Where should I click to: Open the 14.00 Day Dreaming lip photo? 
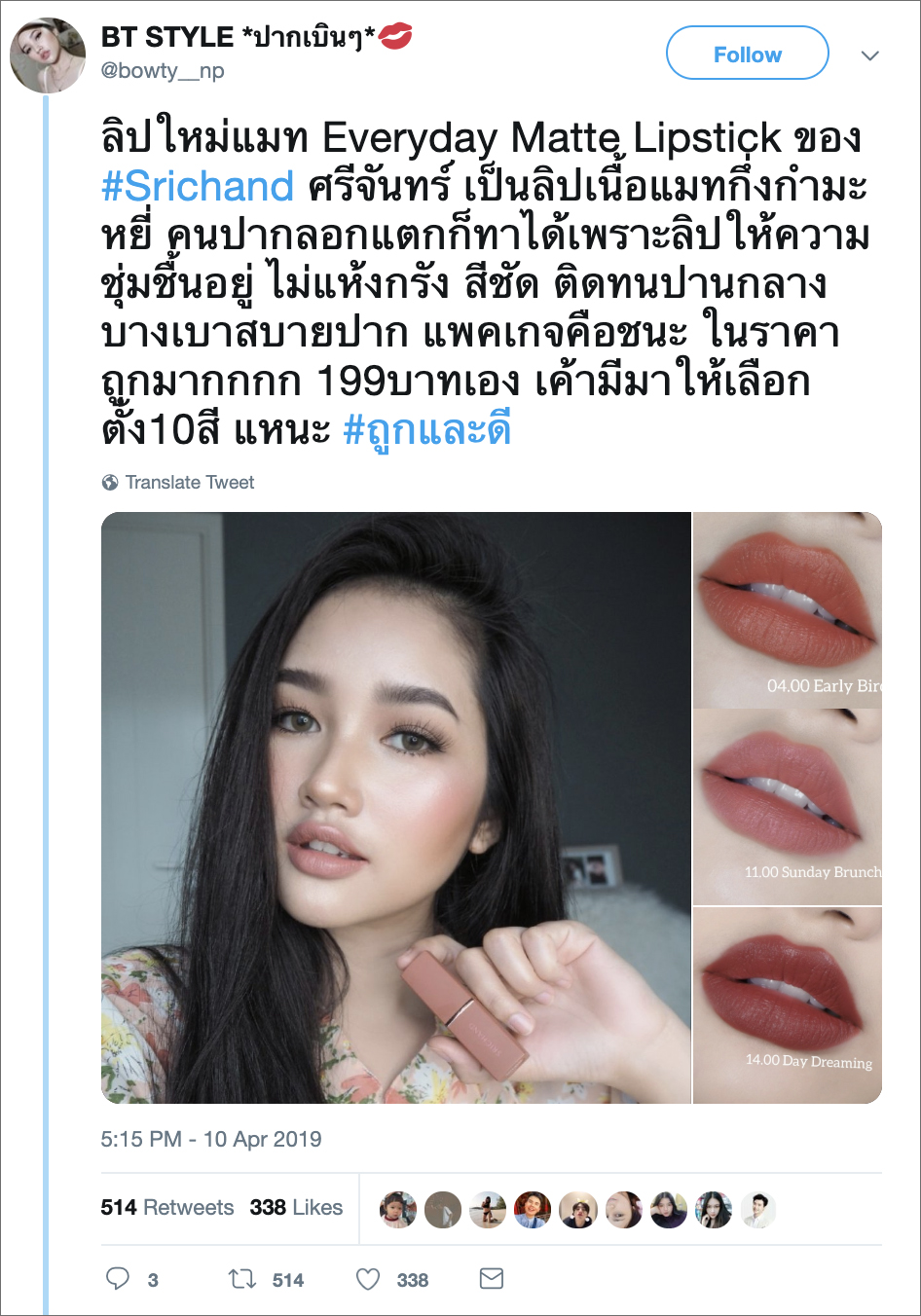pos(787,1005)
